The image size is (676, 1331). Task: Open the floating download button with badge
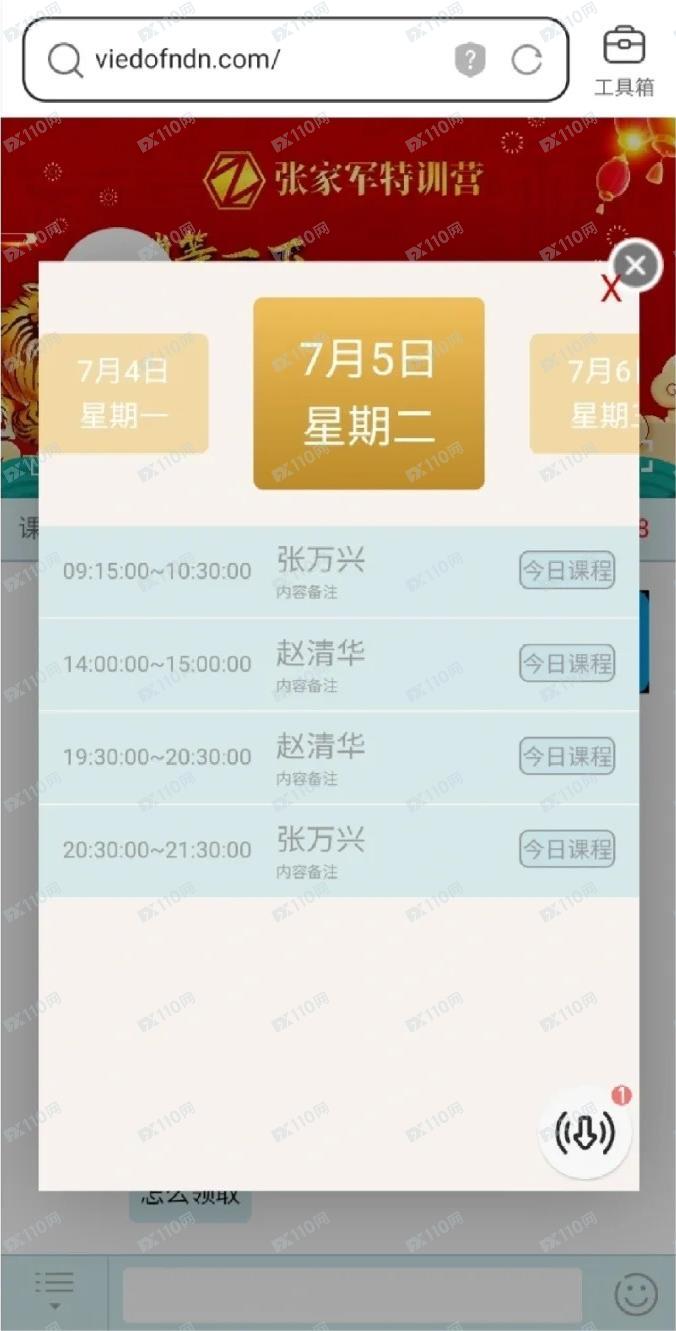(x=585, y=1133)
